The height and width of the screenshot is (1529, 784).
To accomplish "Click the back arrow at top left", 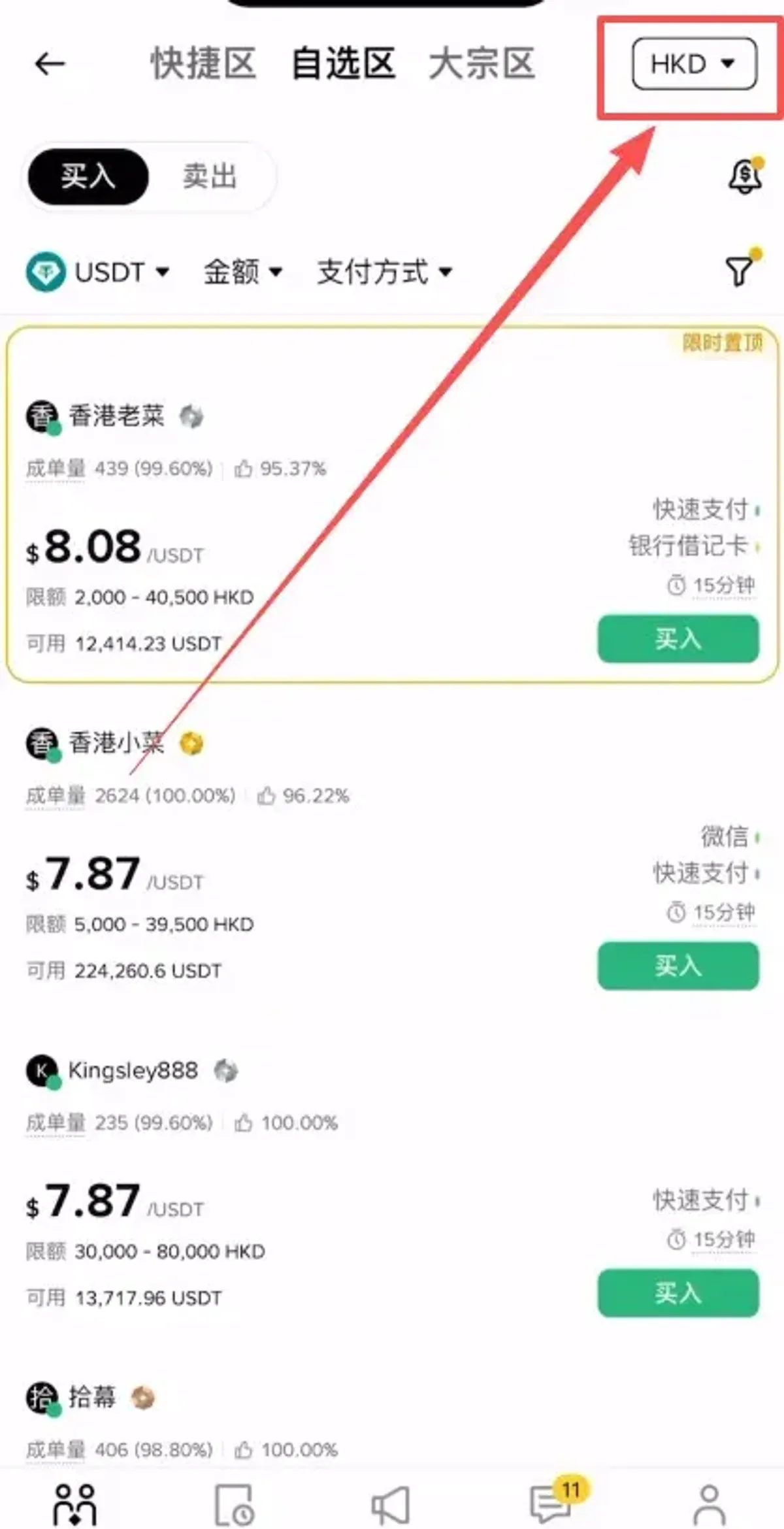I will [x=48, y=64].
